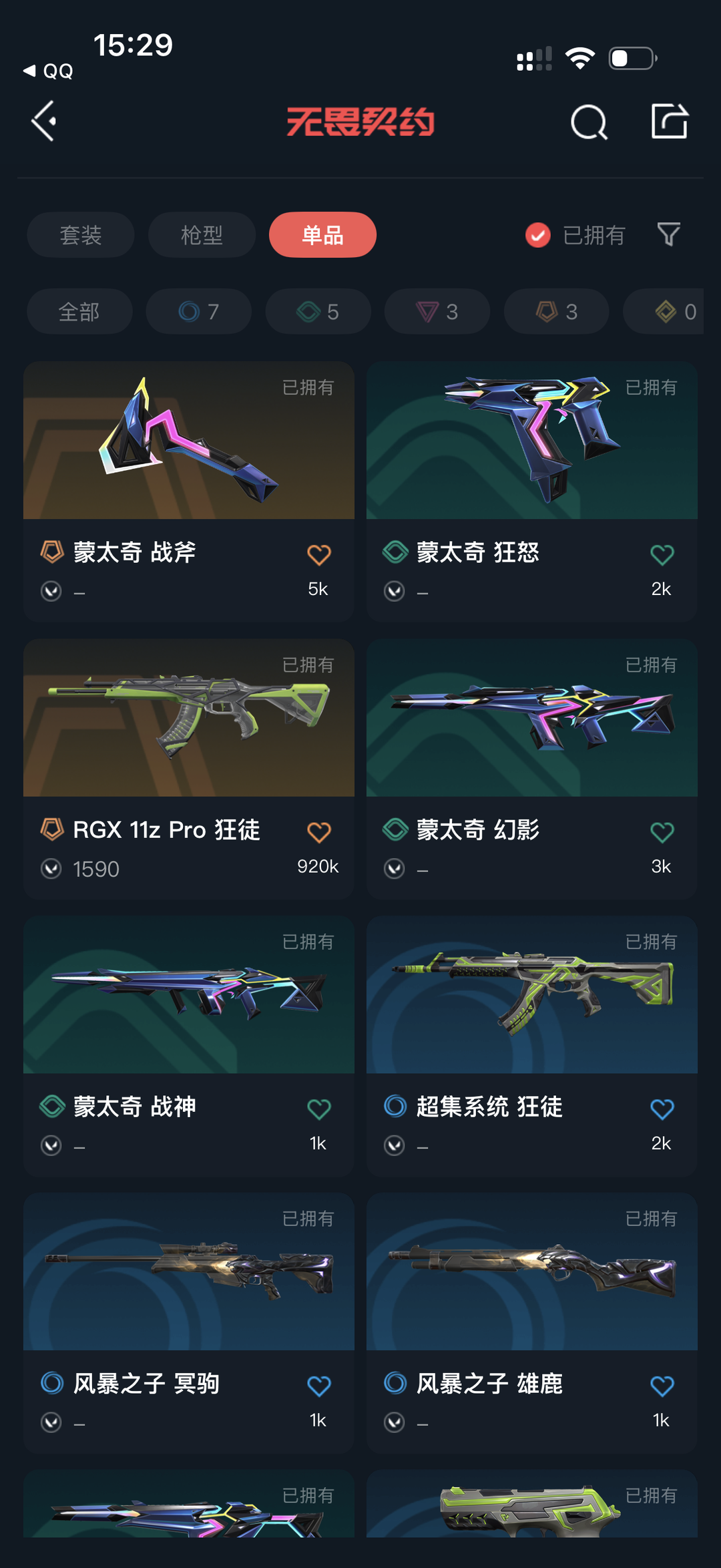This screenshot has width=721, height=1568.
Task: Open the search icon in the header
Action: (589, 122)
